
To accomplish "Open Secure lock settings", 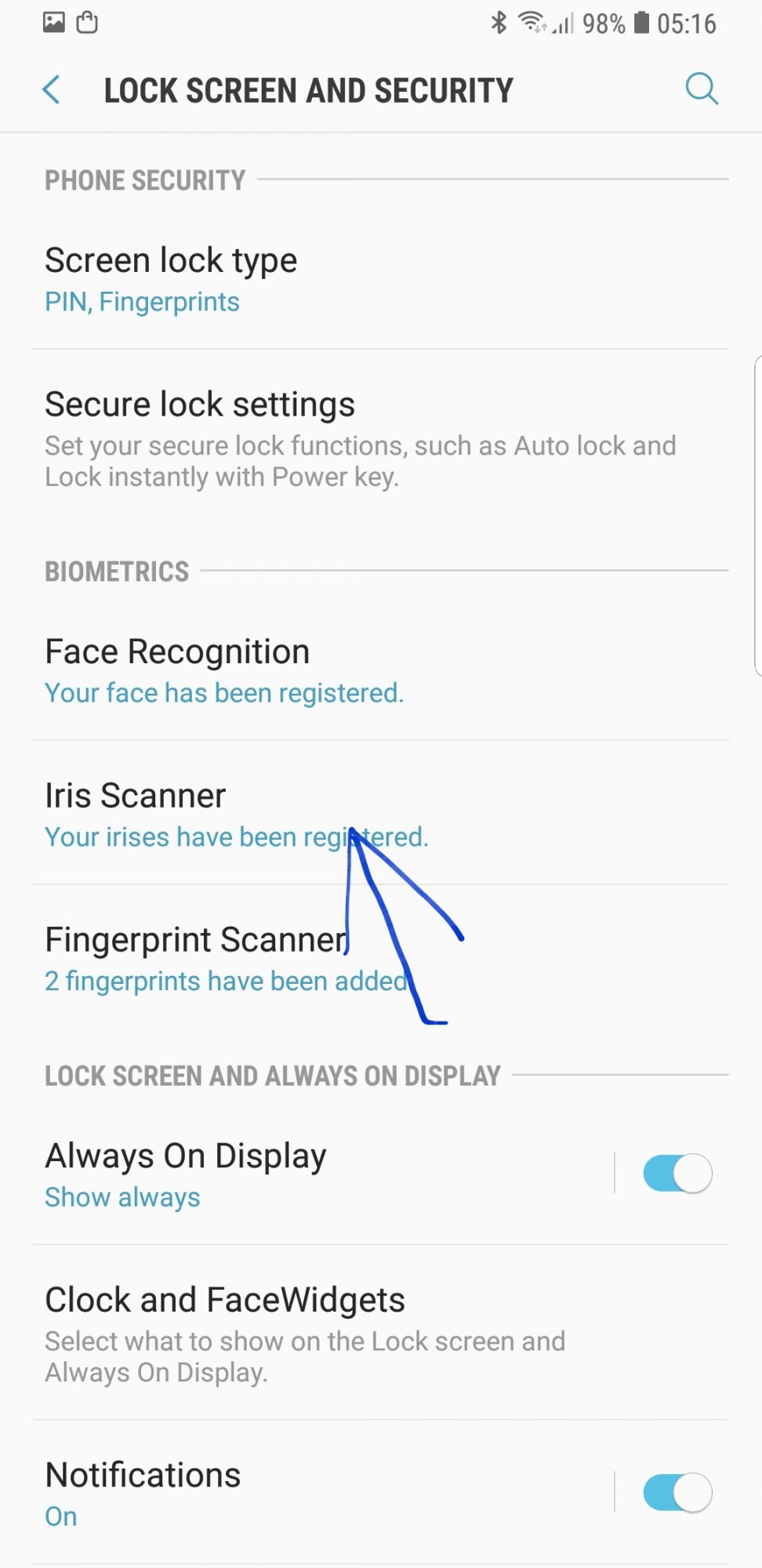I will 381,437.
